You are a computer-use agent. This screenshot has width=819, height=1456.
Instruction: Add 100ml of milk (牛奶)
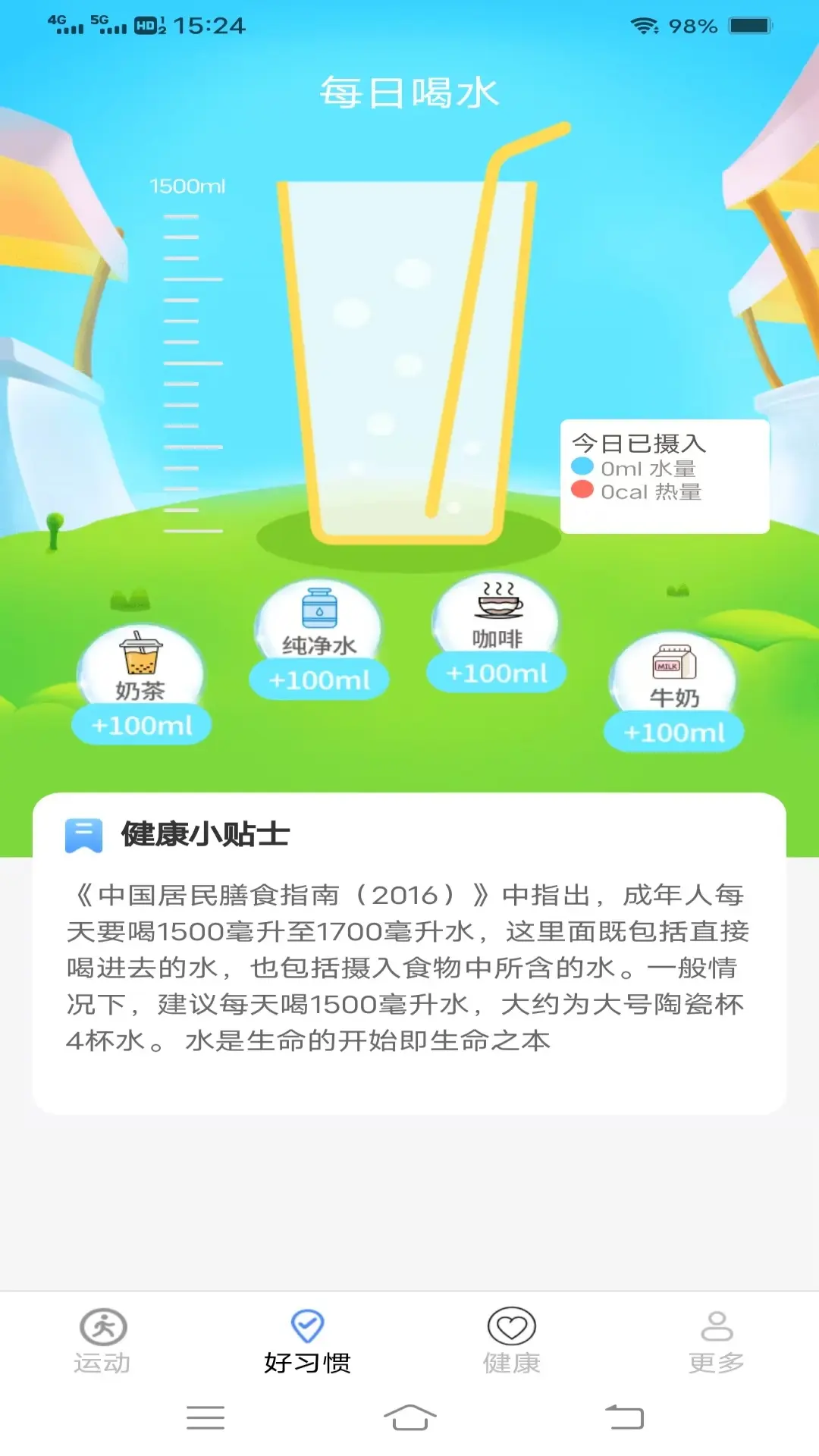tap(673, 732)
